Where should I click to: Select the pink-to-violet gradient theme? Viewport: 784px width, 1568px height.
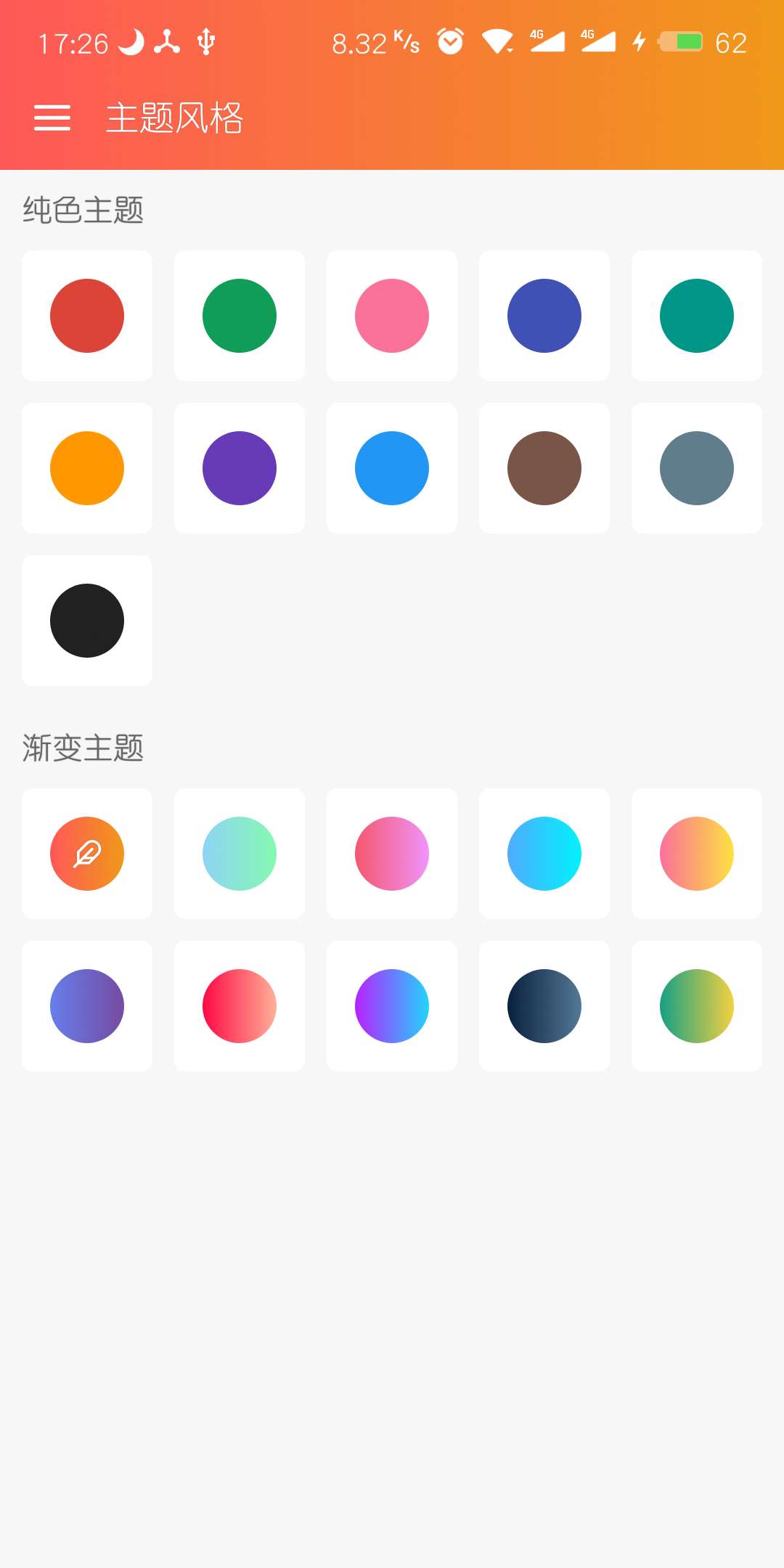[391, 853]
